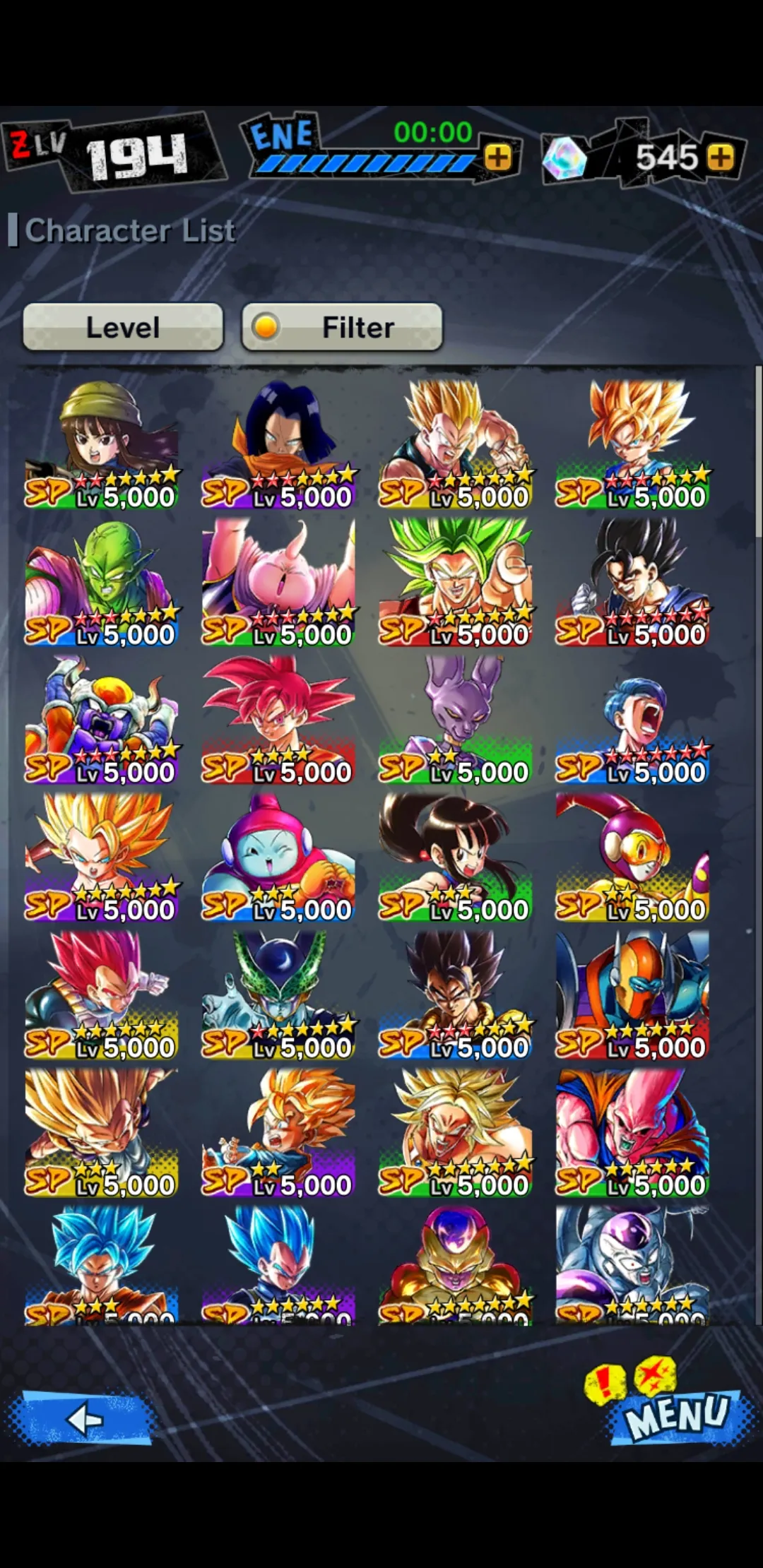Select the Super Saiyan Blue Vegeta card
This screenshot has height=1568, width=763.
tap(278, 1264)
